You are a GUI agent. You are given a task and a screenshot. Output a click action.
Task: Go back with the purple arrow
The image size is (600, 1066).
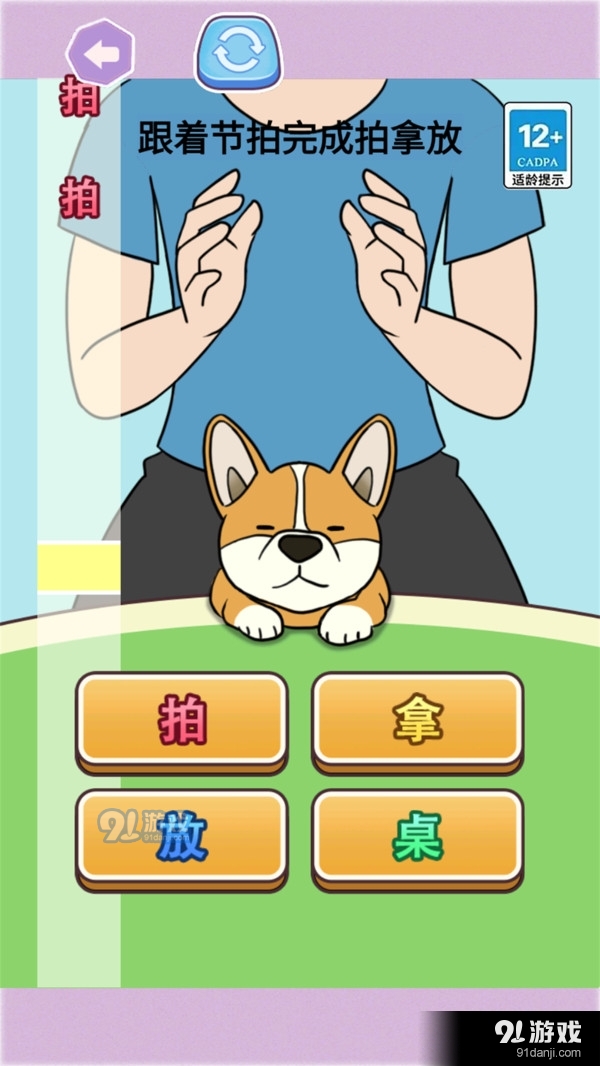pos(100,55)
